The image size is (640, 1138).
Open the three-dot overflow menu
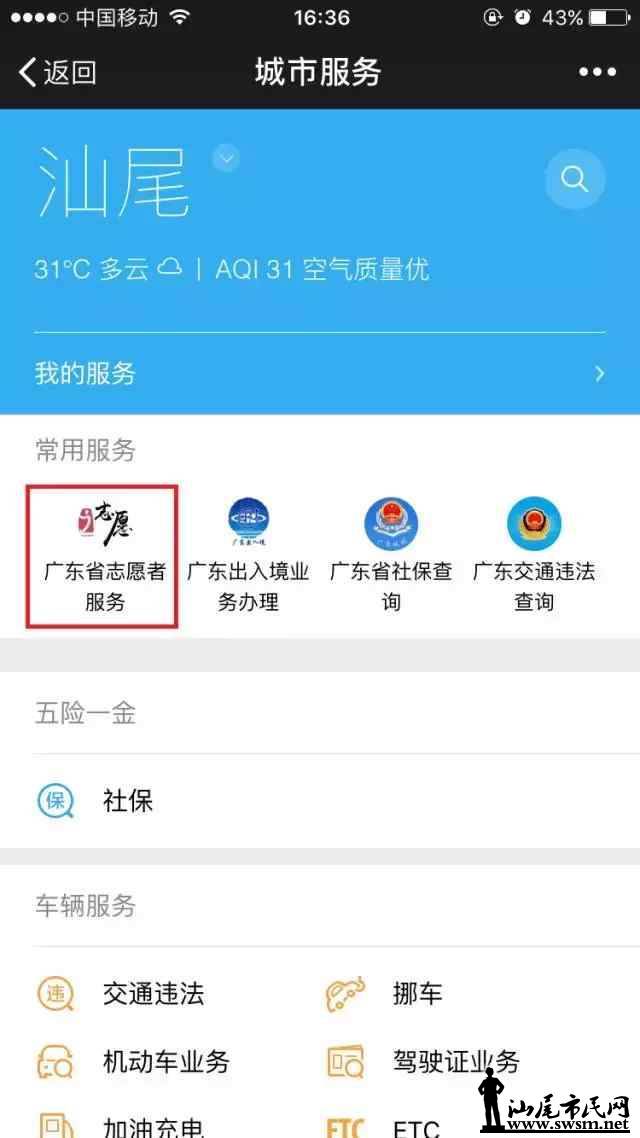(x=597, y=72)
